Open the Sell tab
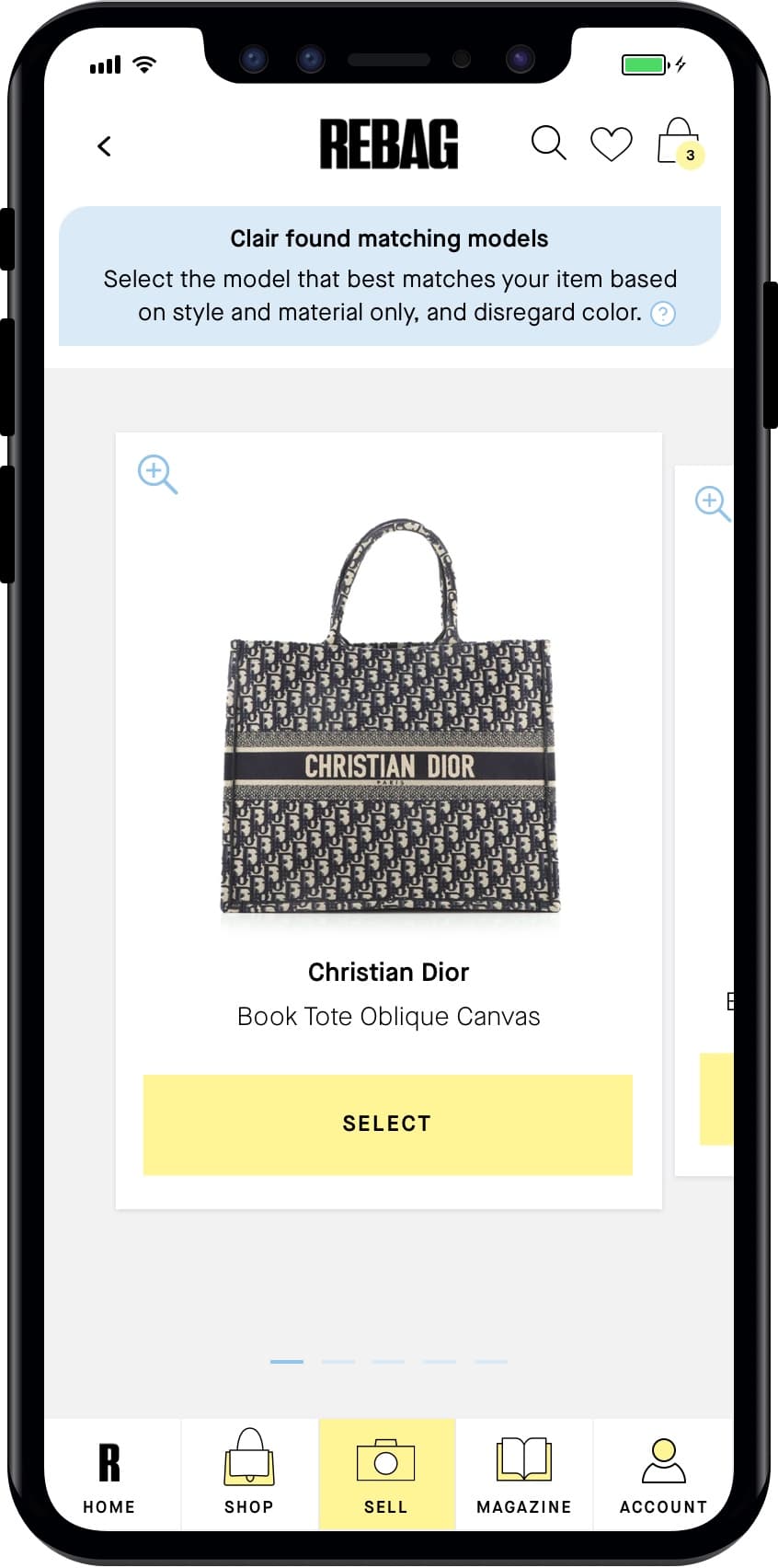Viewport: 778px width, 1568px height. (386, 1475)
